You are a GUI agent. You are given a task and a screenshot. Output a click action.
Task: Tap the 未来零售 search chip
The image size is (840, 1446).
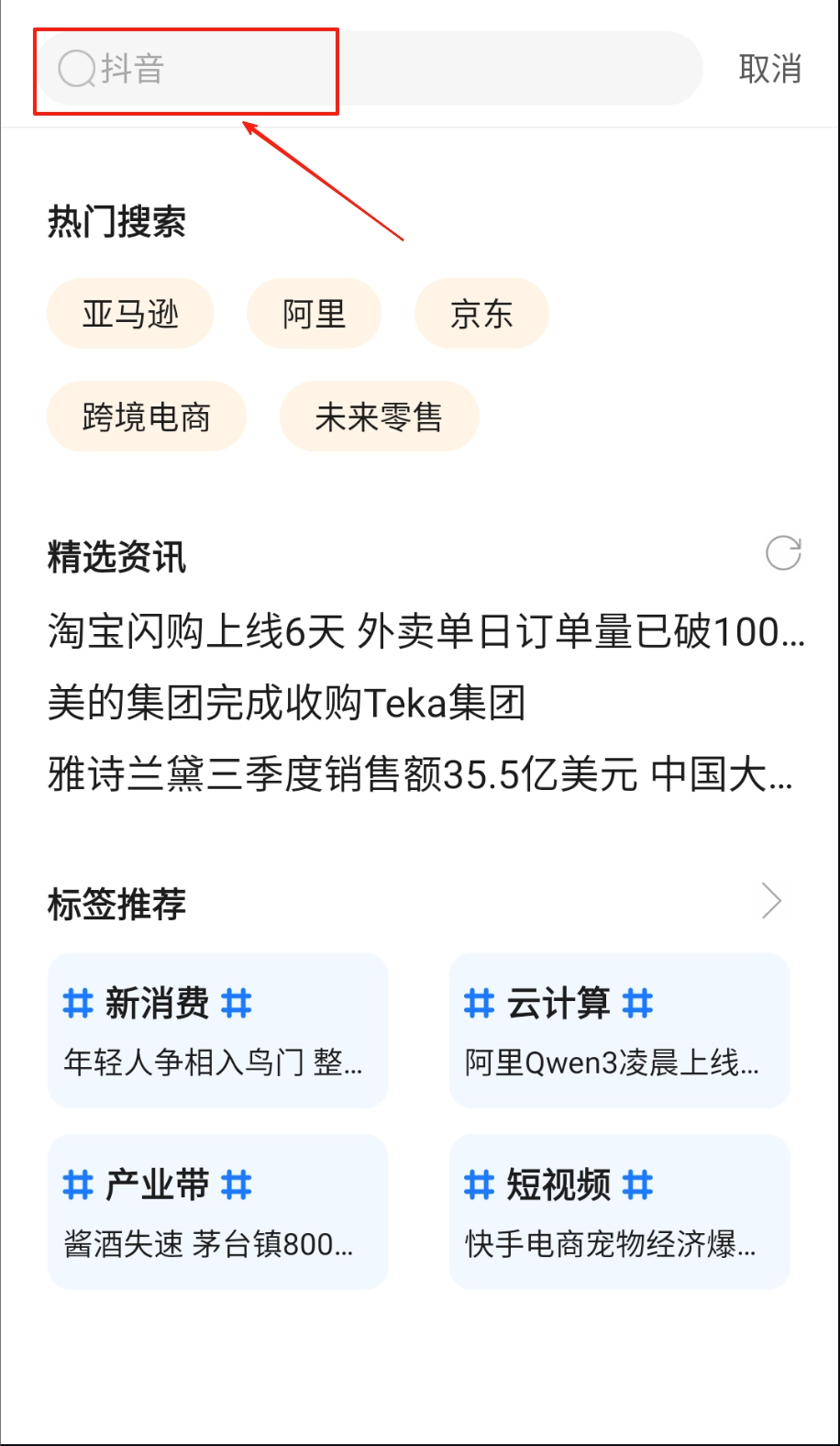379,417
